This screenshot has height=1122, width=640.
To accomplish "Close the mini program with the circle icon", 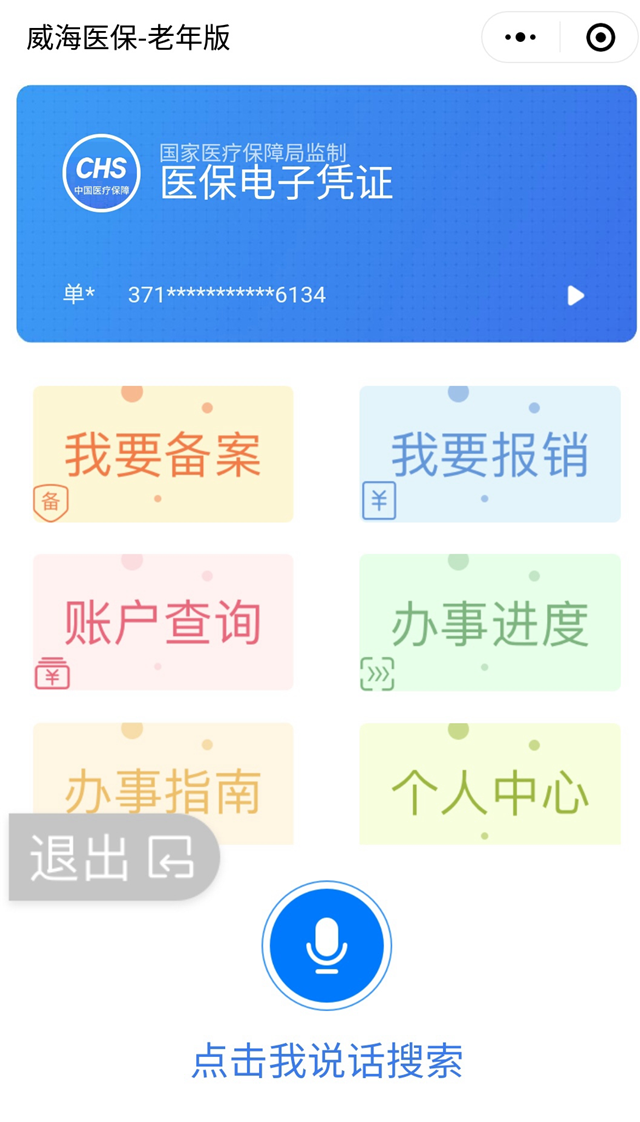I will 600,38.
